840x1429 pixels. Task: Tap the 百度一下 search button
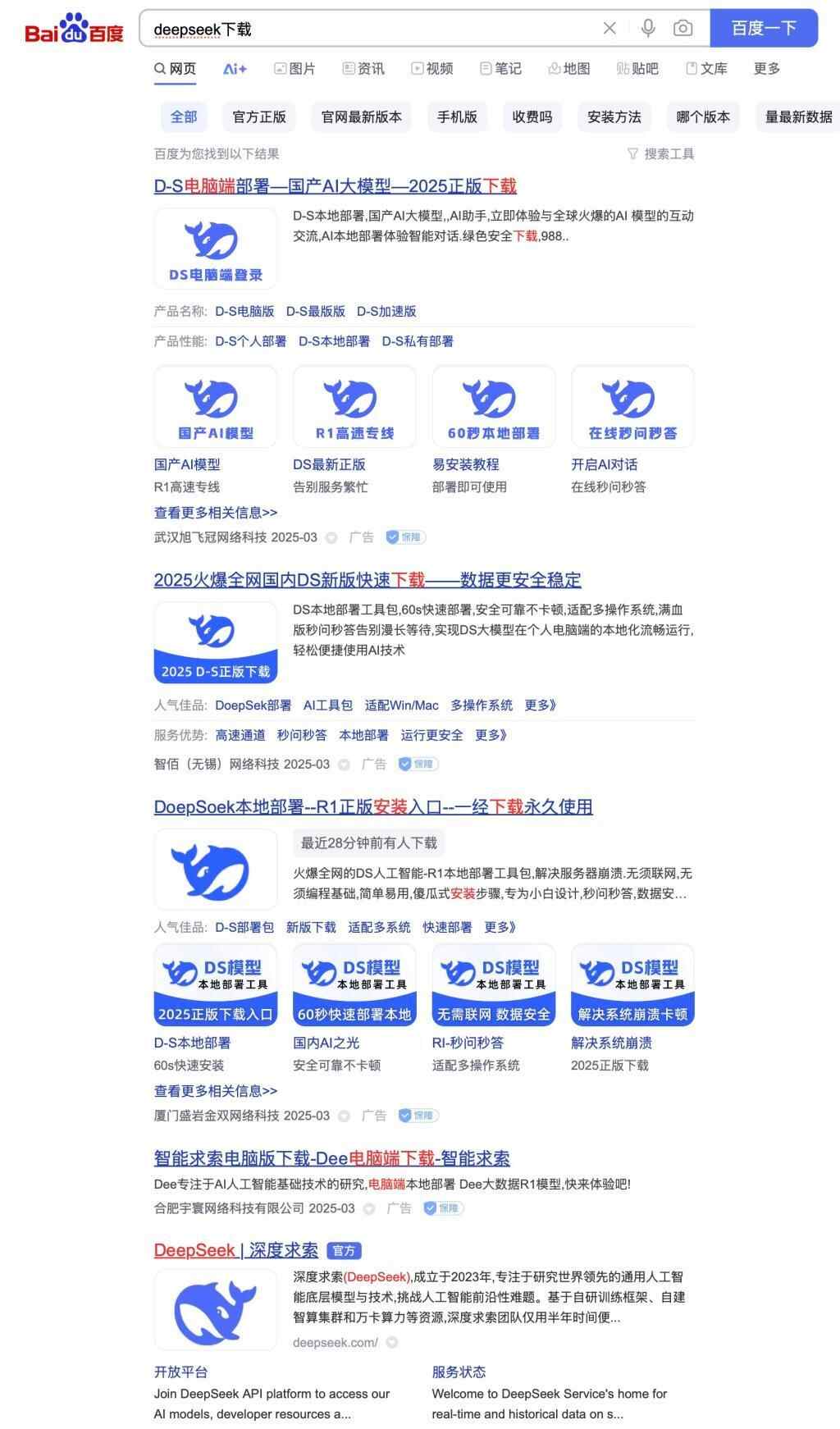[x=763, y=29]
